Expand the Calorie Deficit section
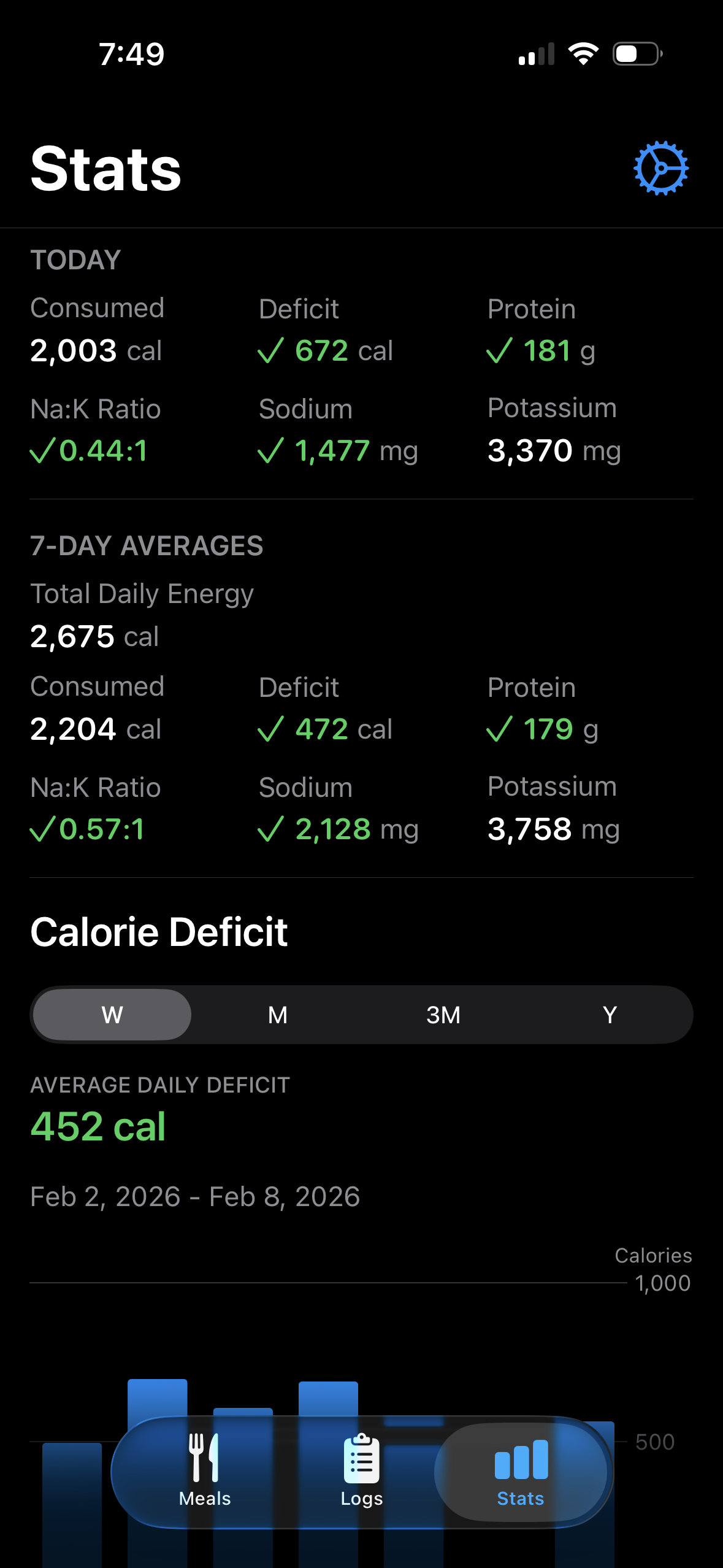This screenshot has height=1568, width=723. click(x=159, y=930)
